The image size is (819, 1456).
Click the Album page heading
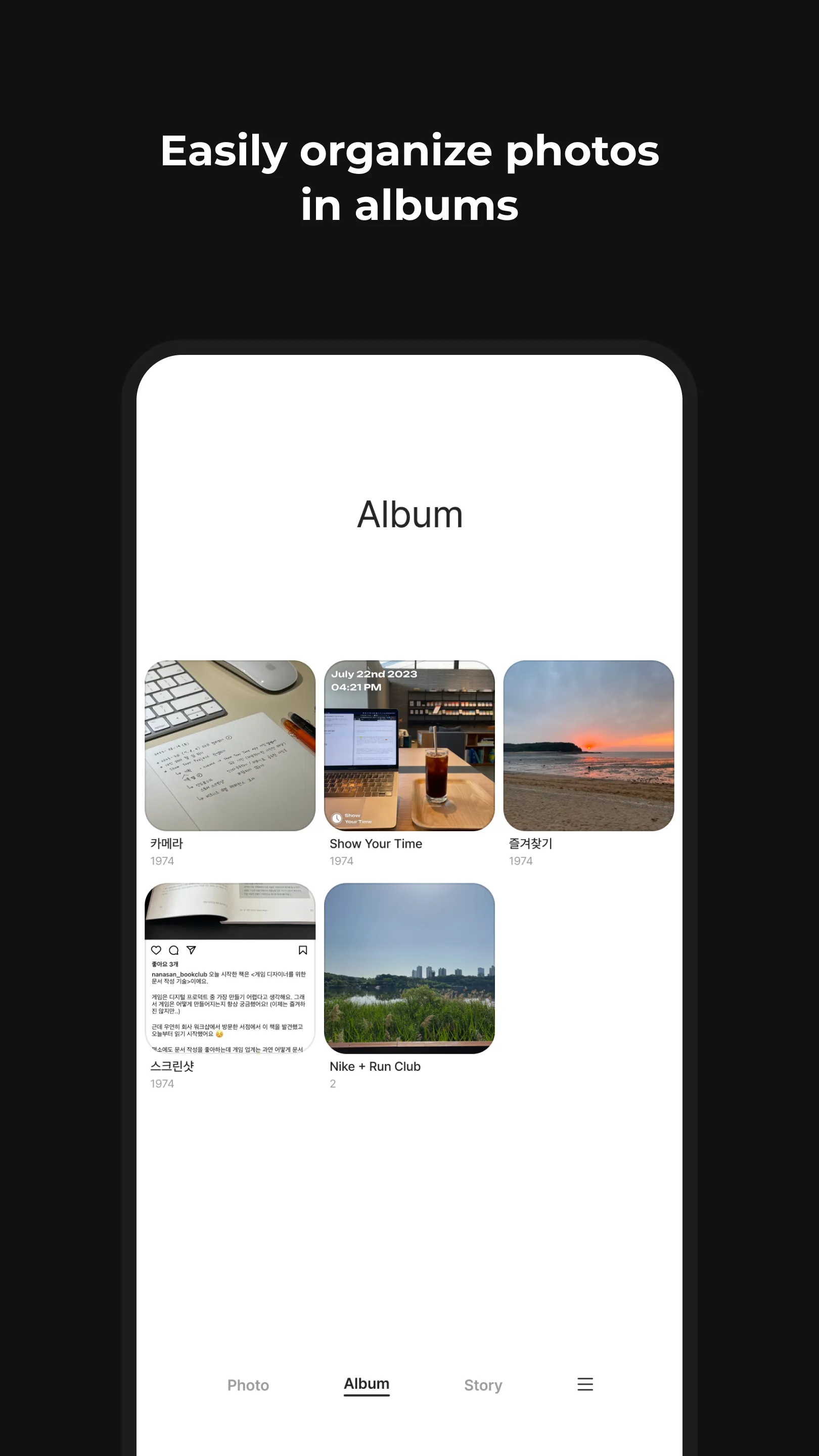[x=409, y=514]
